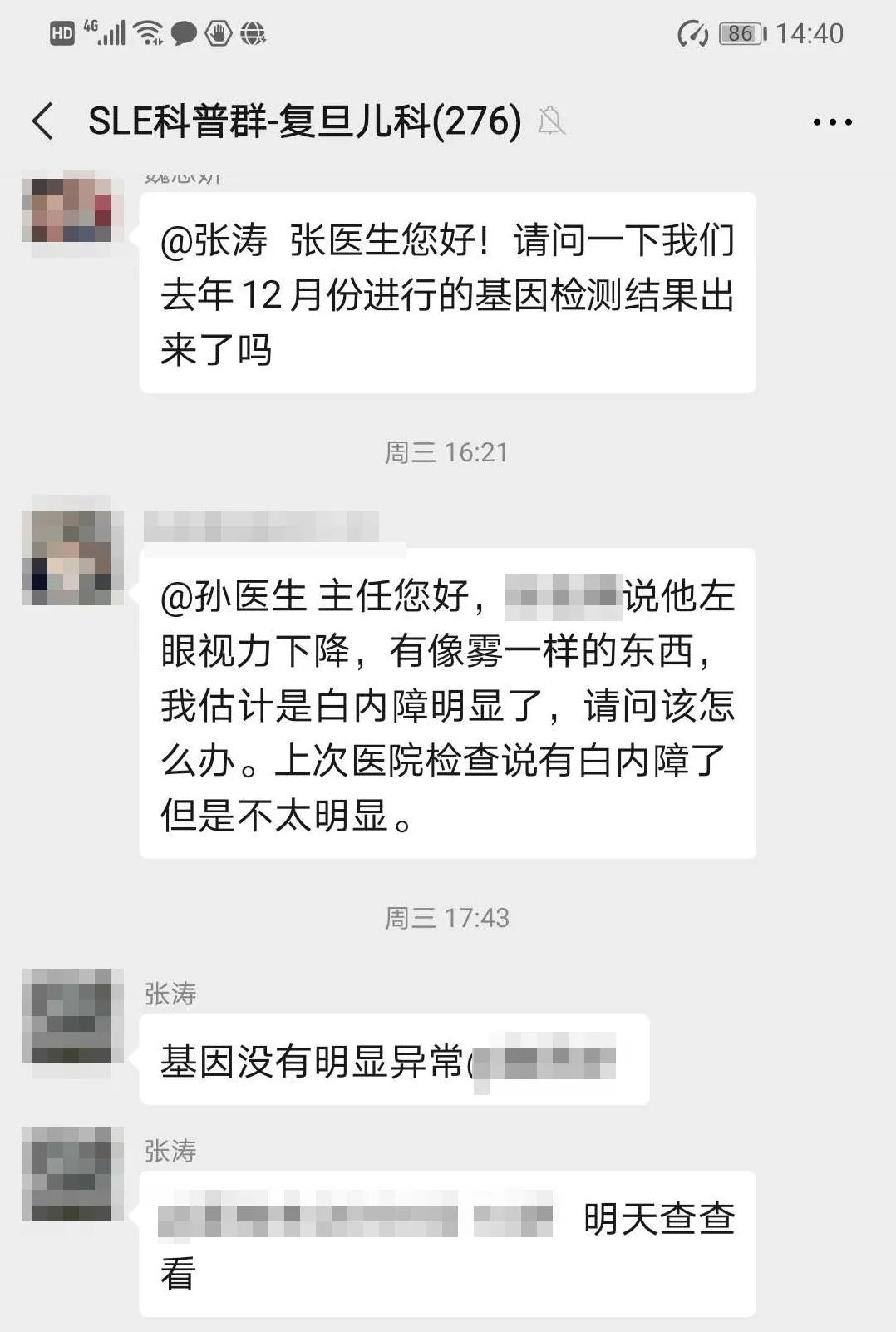Viewport: 896px width, 1332px height.
Task: Tap 张涛's avatar beside 基因没有明显异常 message
Action: (71, 1017)
